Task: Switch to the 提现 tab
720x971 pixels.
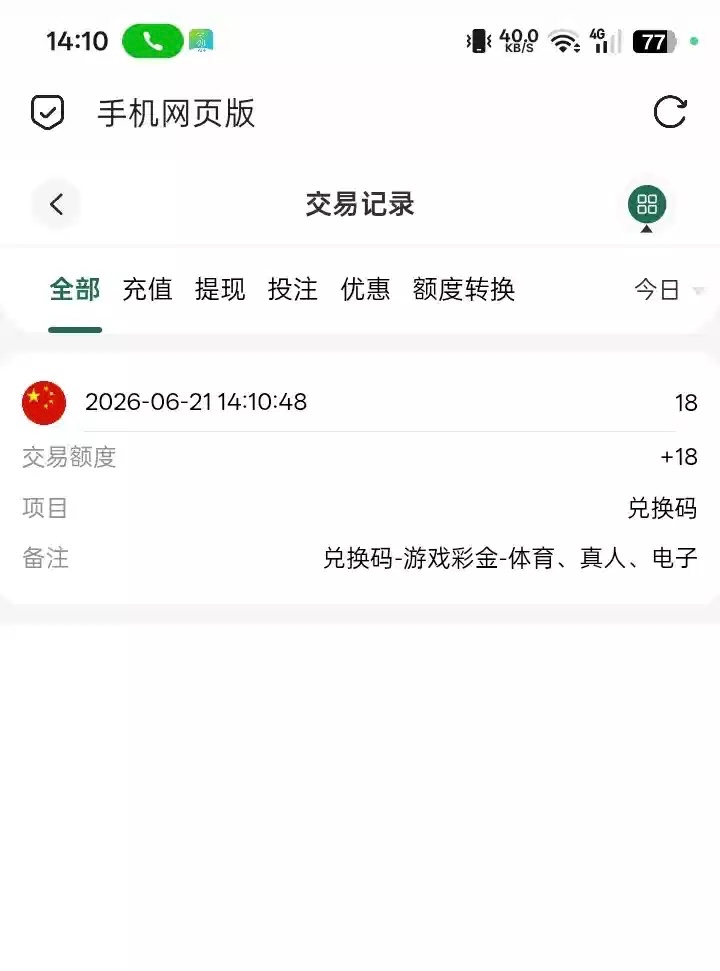Action: point(220,289)
